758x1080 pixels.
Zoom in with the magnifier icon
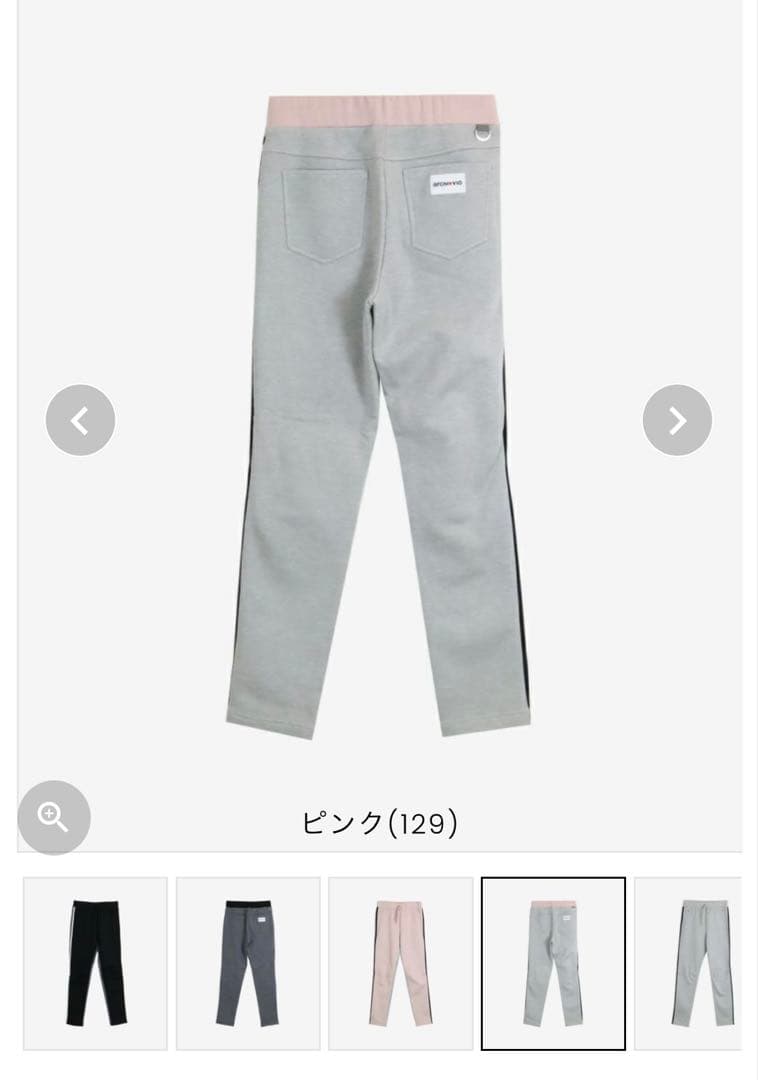point(54,817)
